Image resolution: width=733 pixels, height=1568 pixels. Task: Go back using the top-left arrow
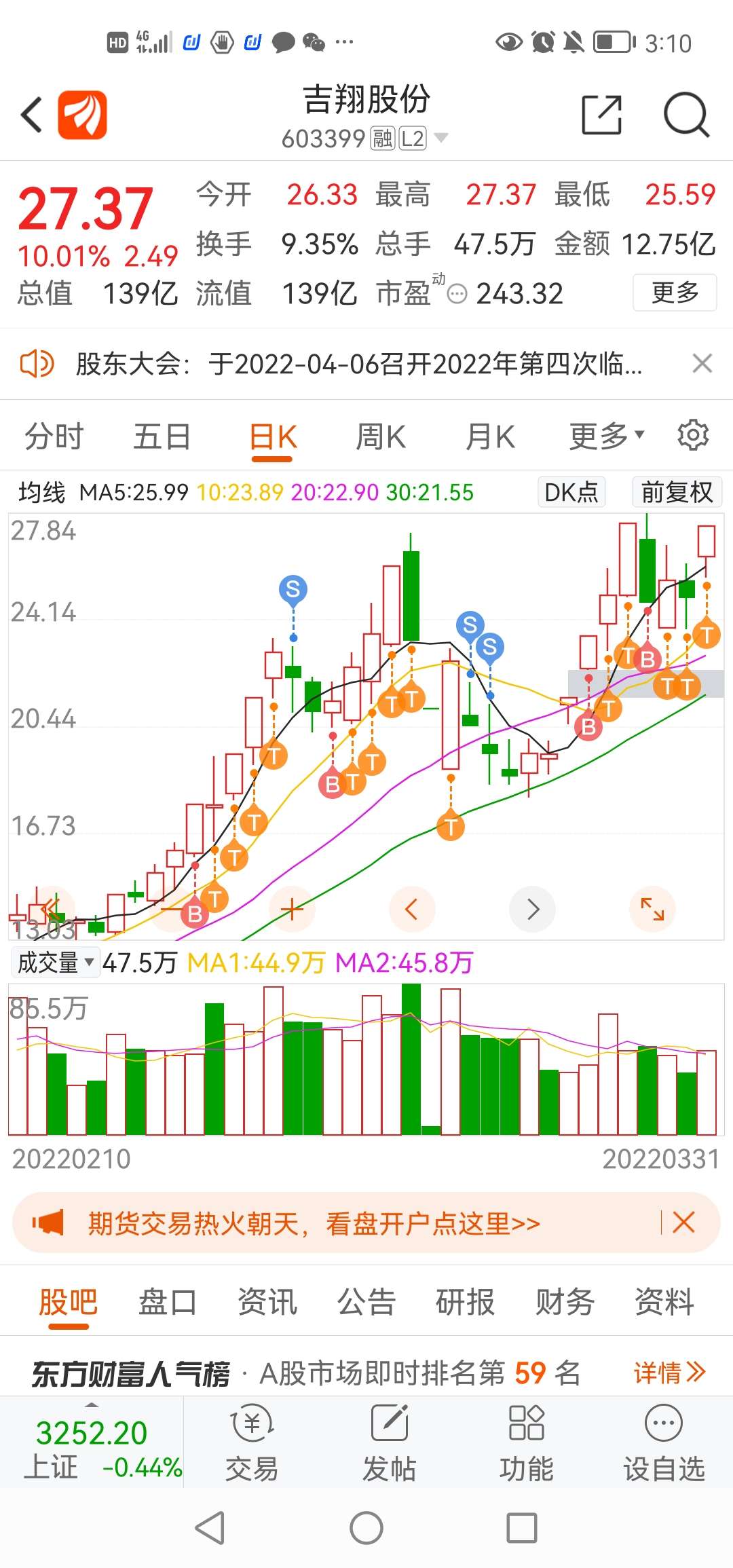click(33, 114)
